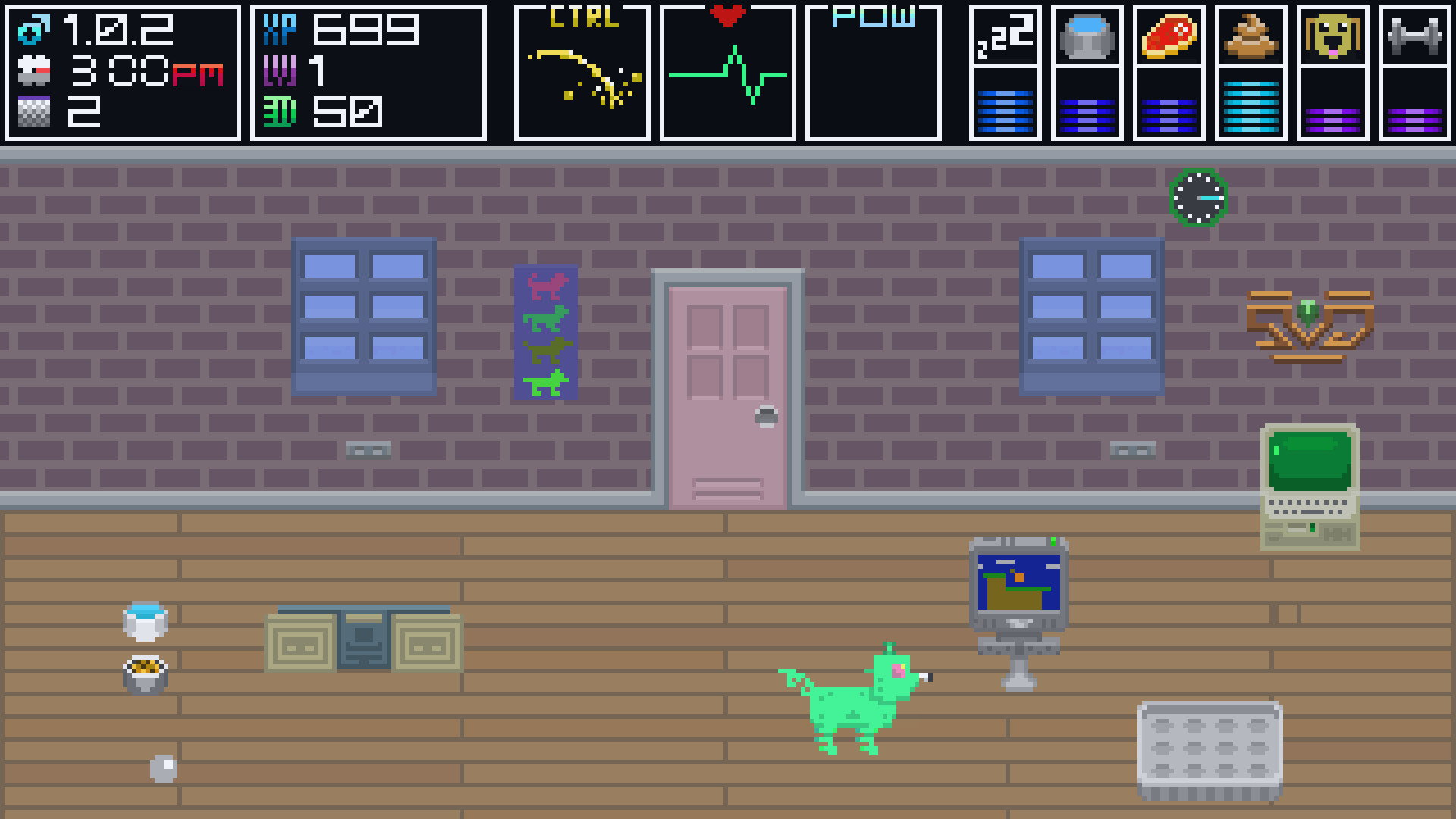
Task: Check the trophy shelf on the wall
Action: [x=1310, y=326]
